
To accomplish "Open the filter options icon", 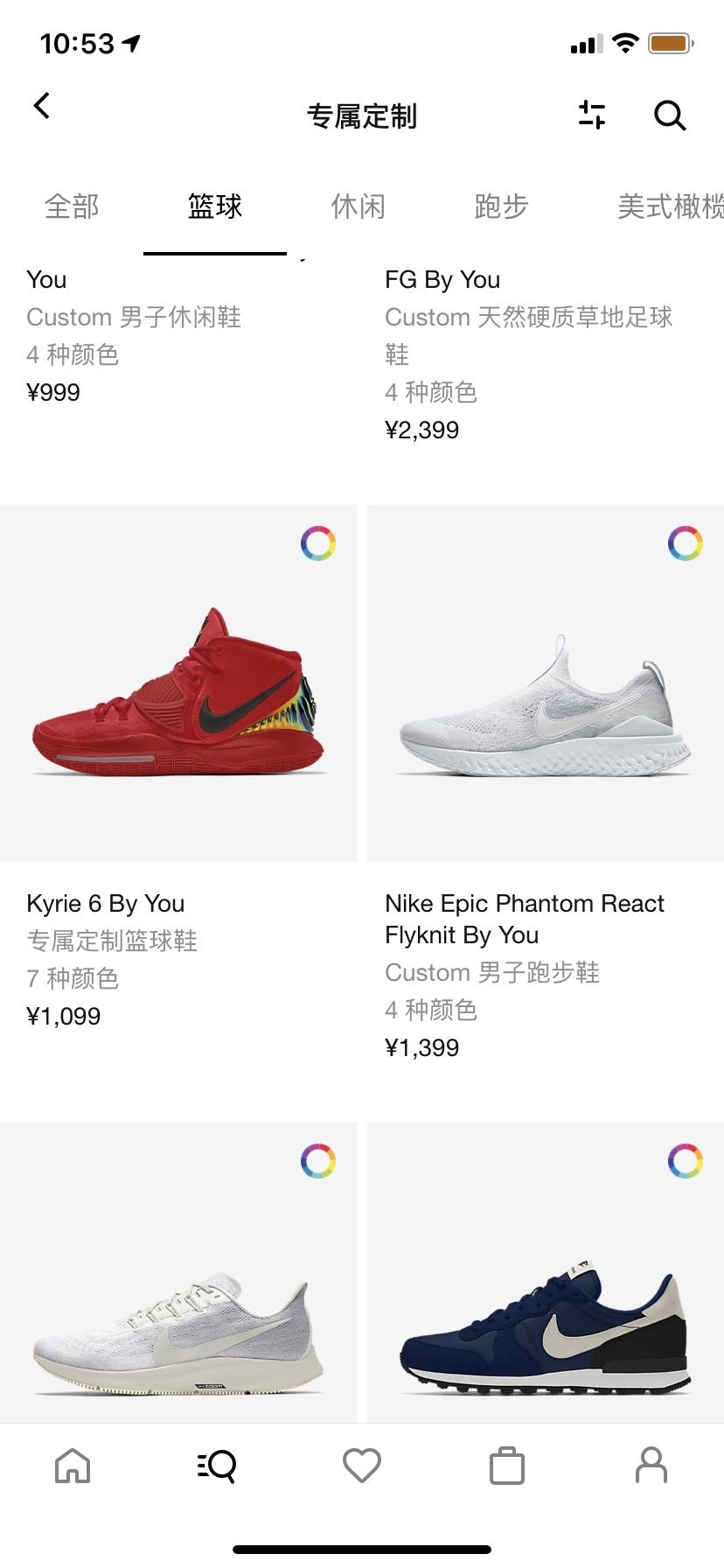I will tap(592, 115).
